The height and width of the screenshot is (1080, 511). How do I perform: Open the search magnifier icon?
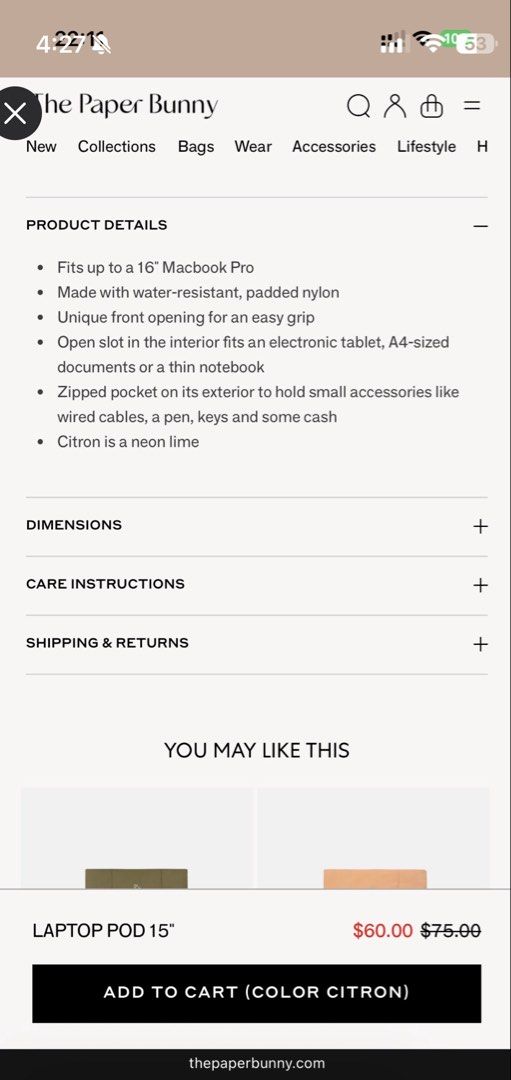click(358, 107)
